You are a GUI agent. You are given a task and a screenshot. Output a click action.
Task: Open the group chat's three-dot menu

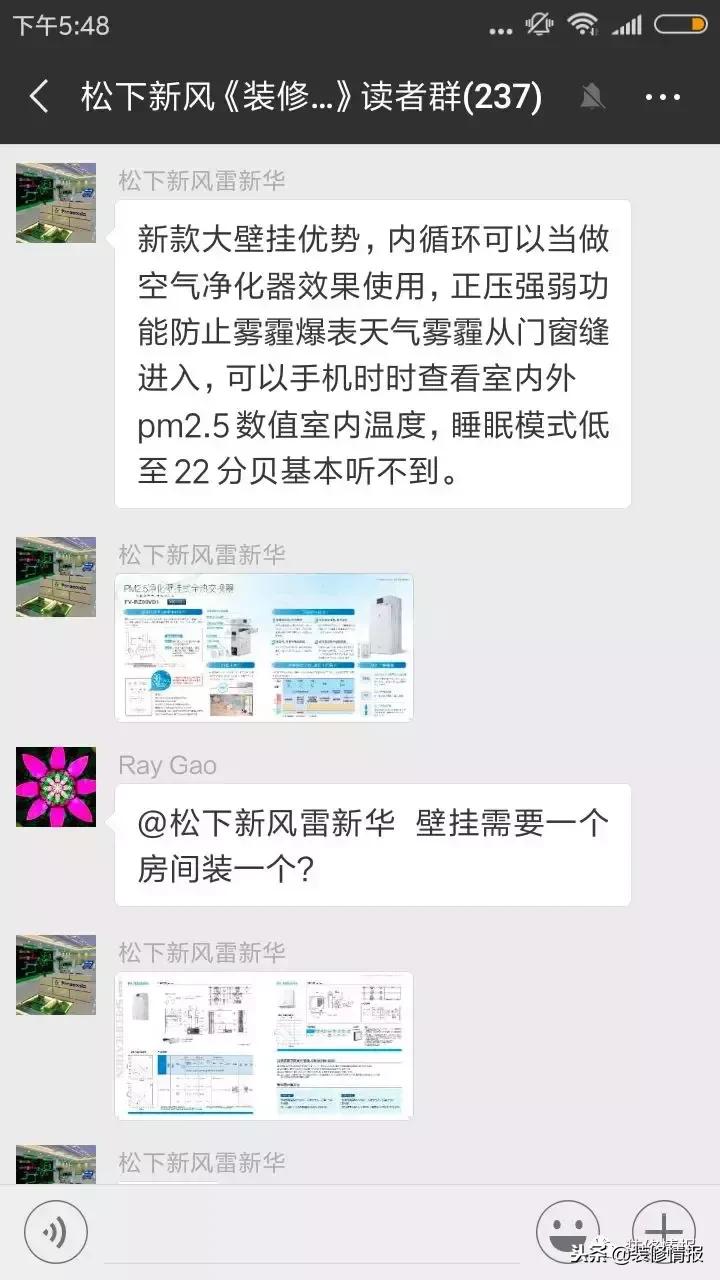pyautogui.click(x=662, y=97)
